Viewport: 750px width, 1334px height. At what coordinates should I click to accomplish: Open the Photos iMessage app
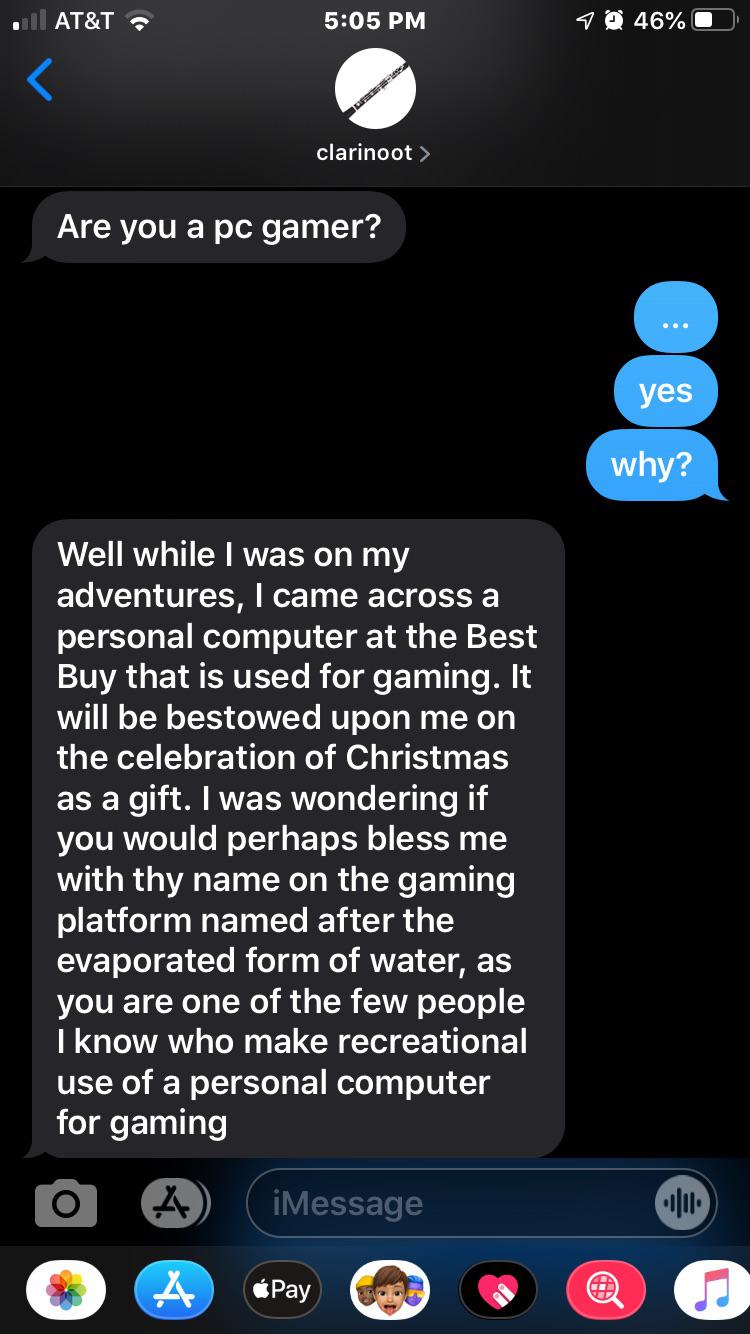67,1290
